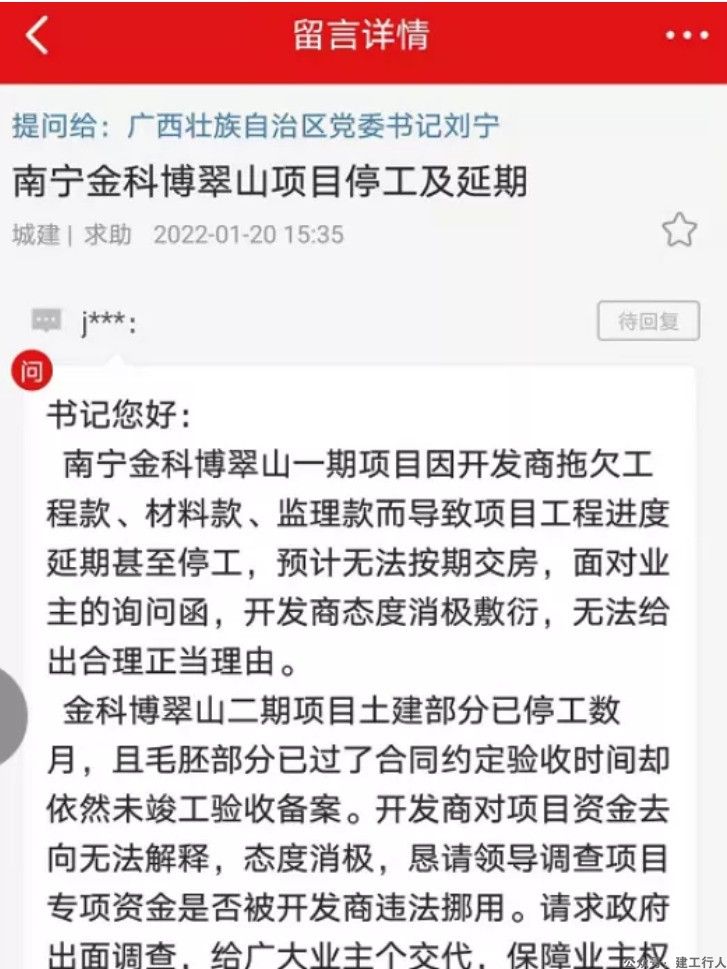Favorite this message with the star icon

click(x=679, y=231)
